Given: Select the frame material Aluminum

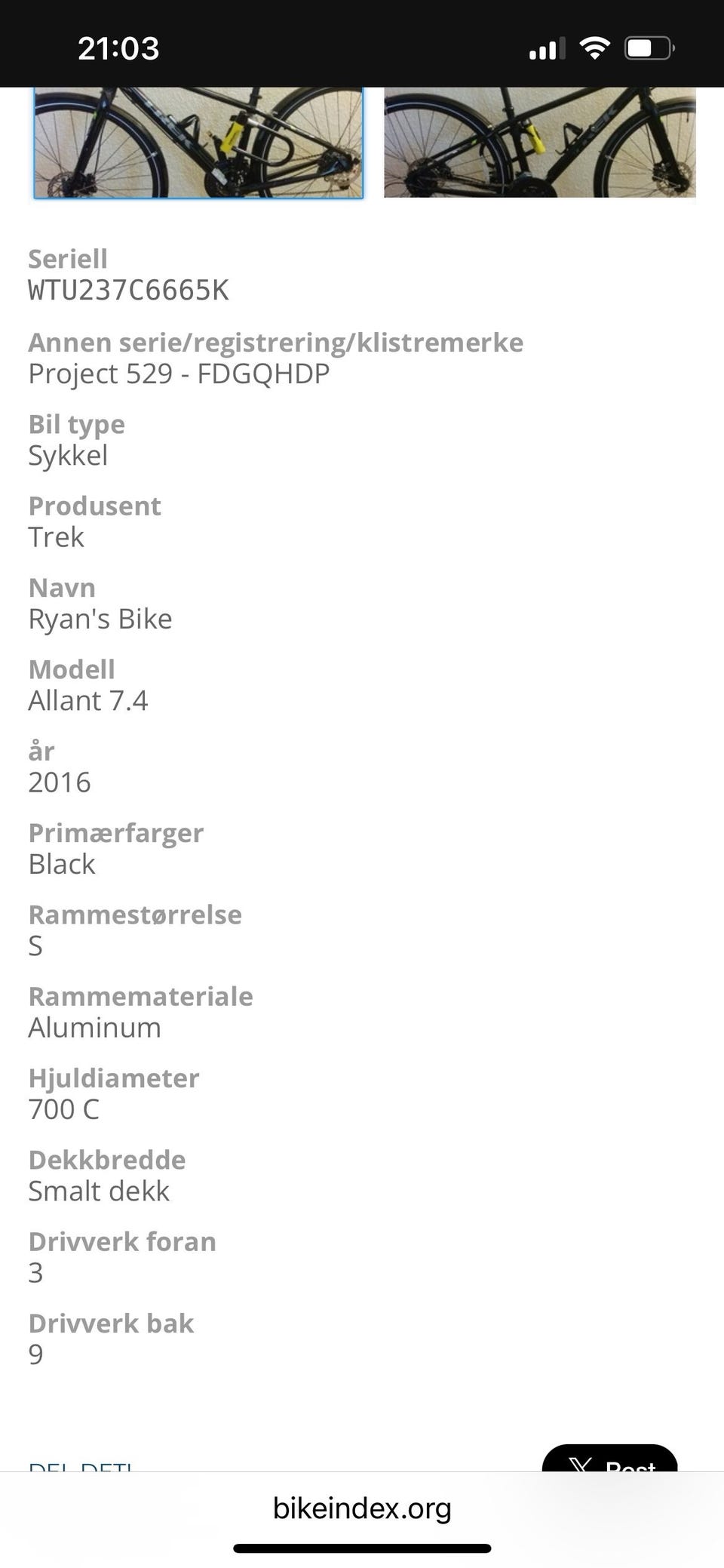Looking at the screenshot, I should pyautogui.click(x=94, y=1027).
